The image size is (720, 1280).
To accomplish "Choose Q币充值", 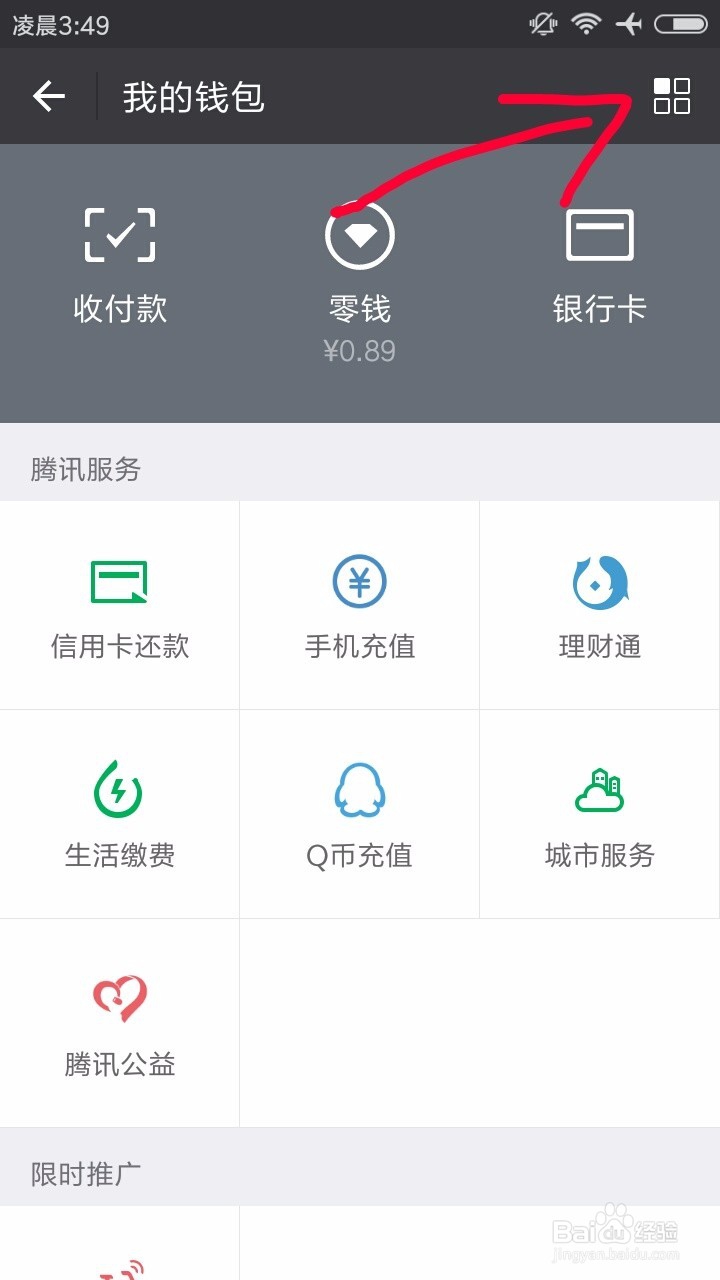I will [360, 815].
